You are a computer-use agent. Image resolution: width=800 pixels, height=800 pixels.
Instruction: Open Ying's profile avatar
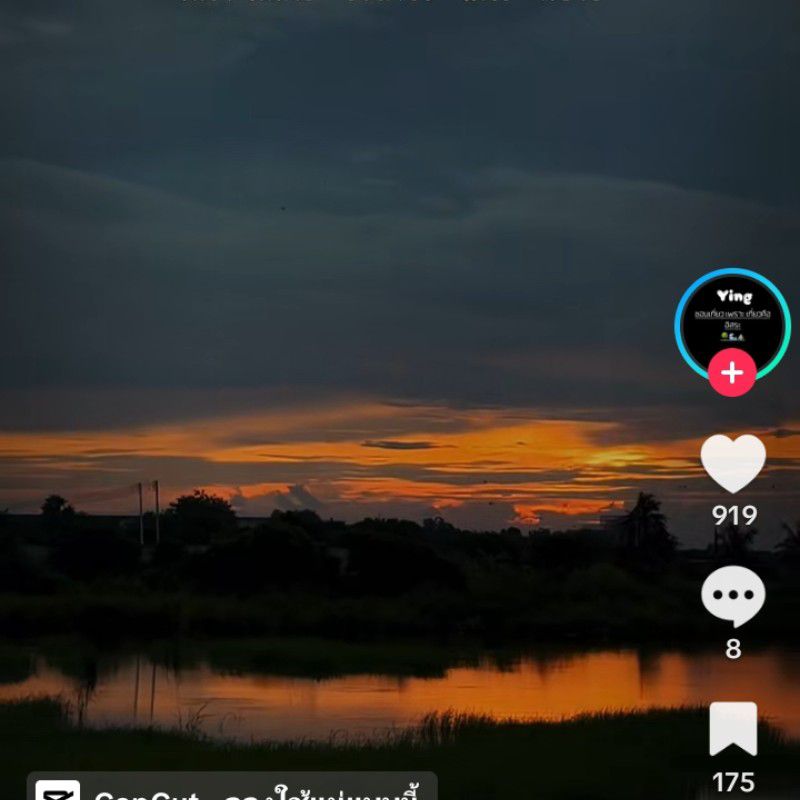click(x=732, y=320)
